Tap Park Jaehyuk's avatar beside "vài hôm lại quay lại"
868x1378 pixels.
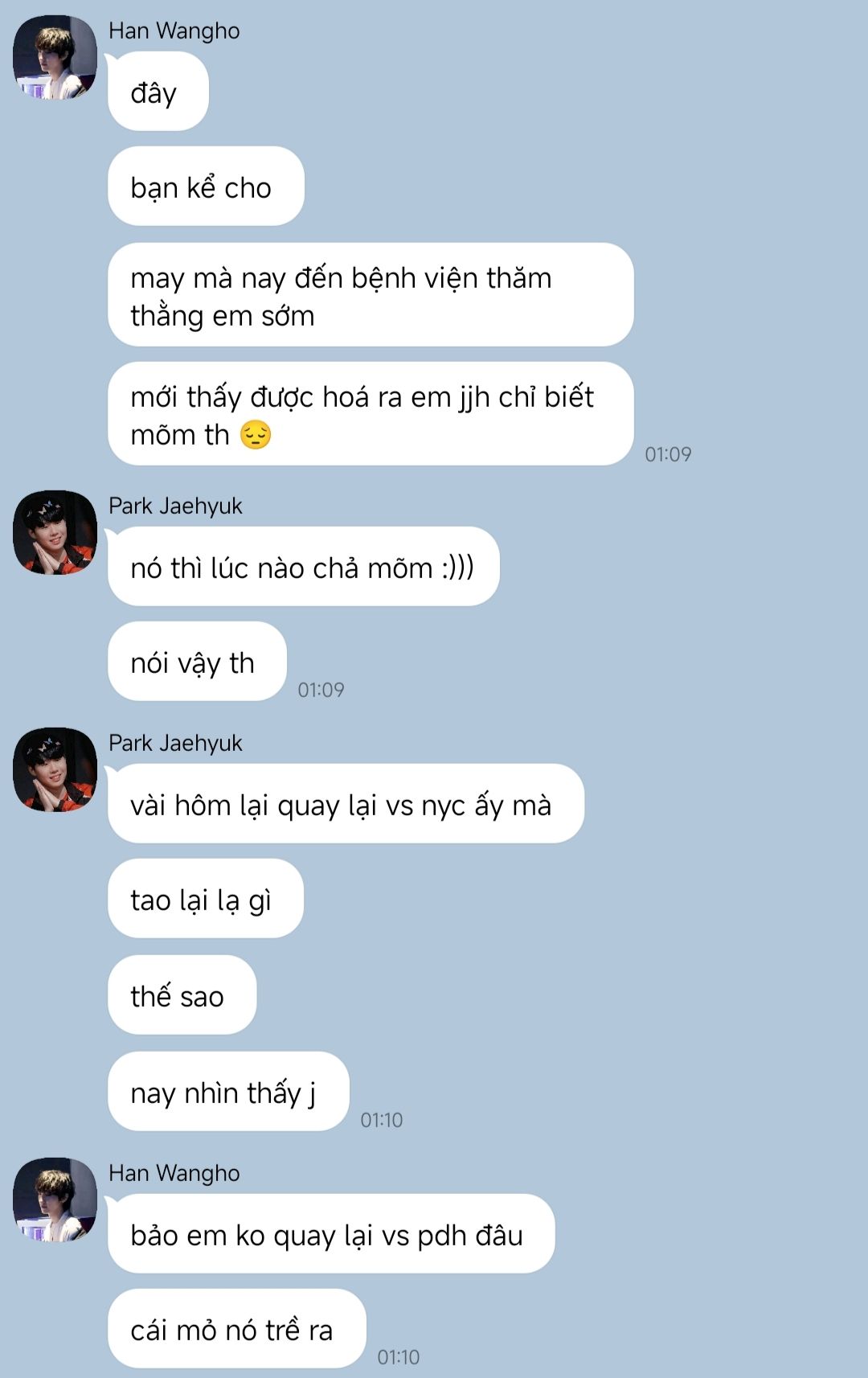(x=55, y=769)
